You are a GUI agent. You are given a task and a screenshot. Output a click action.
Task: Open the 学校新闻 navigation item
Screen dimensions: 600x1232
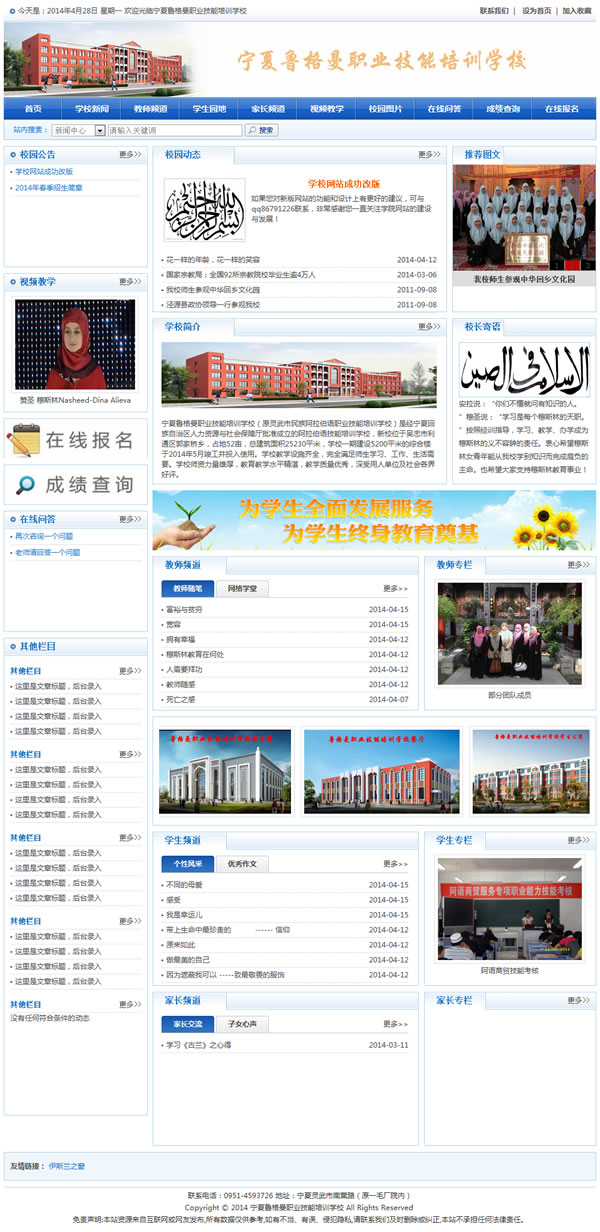pyautogui.click(x=92, y=109)
